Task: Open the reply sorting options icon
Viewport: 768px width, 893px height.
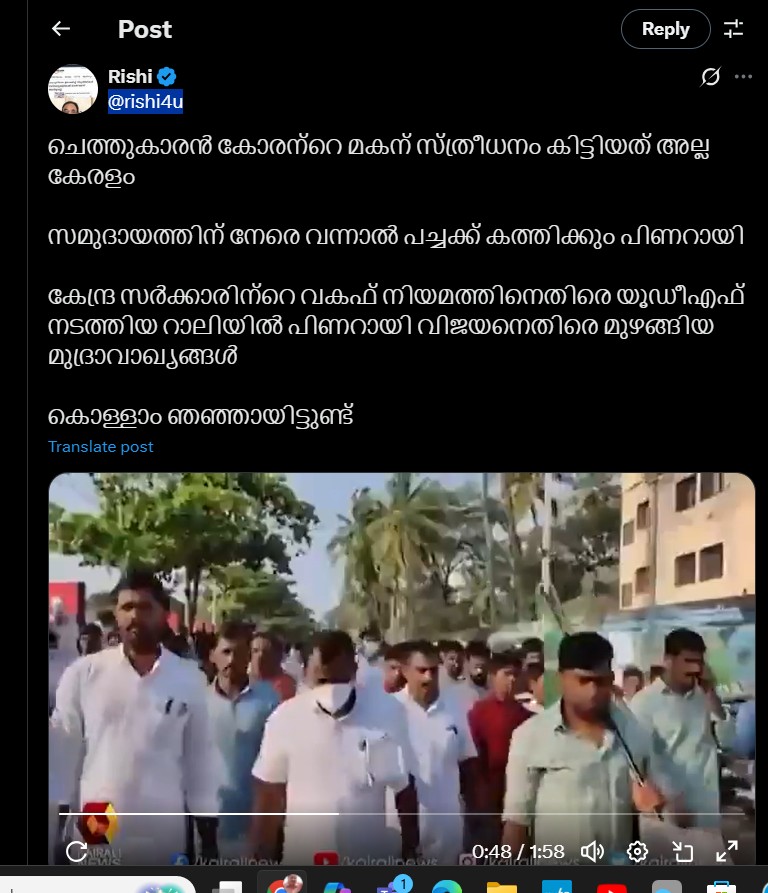Action: coord(734,29)
